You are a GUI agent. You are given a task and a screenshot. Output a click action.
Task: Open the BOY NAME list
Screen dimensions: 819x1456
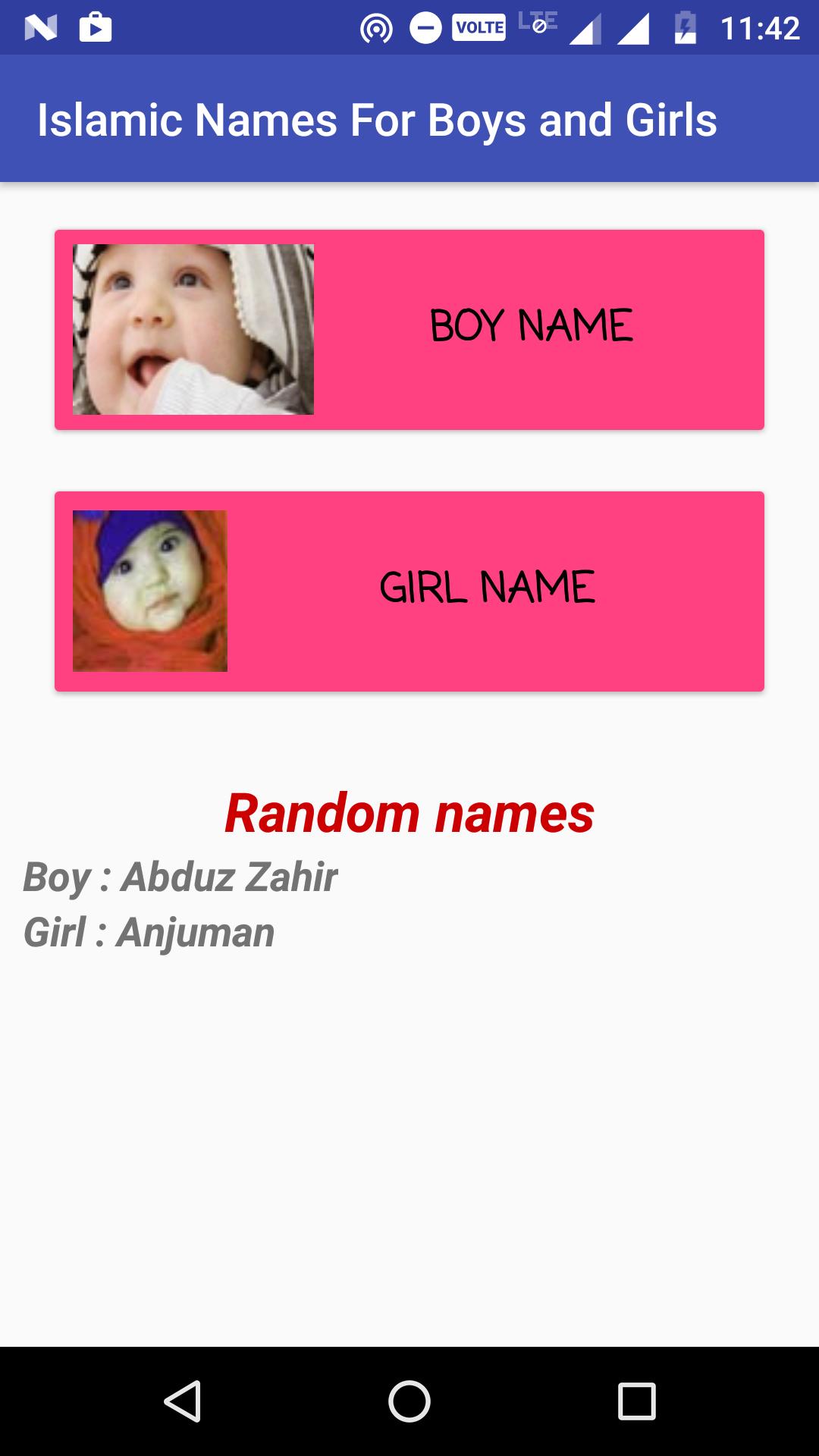tap(409, 330)
